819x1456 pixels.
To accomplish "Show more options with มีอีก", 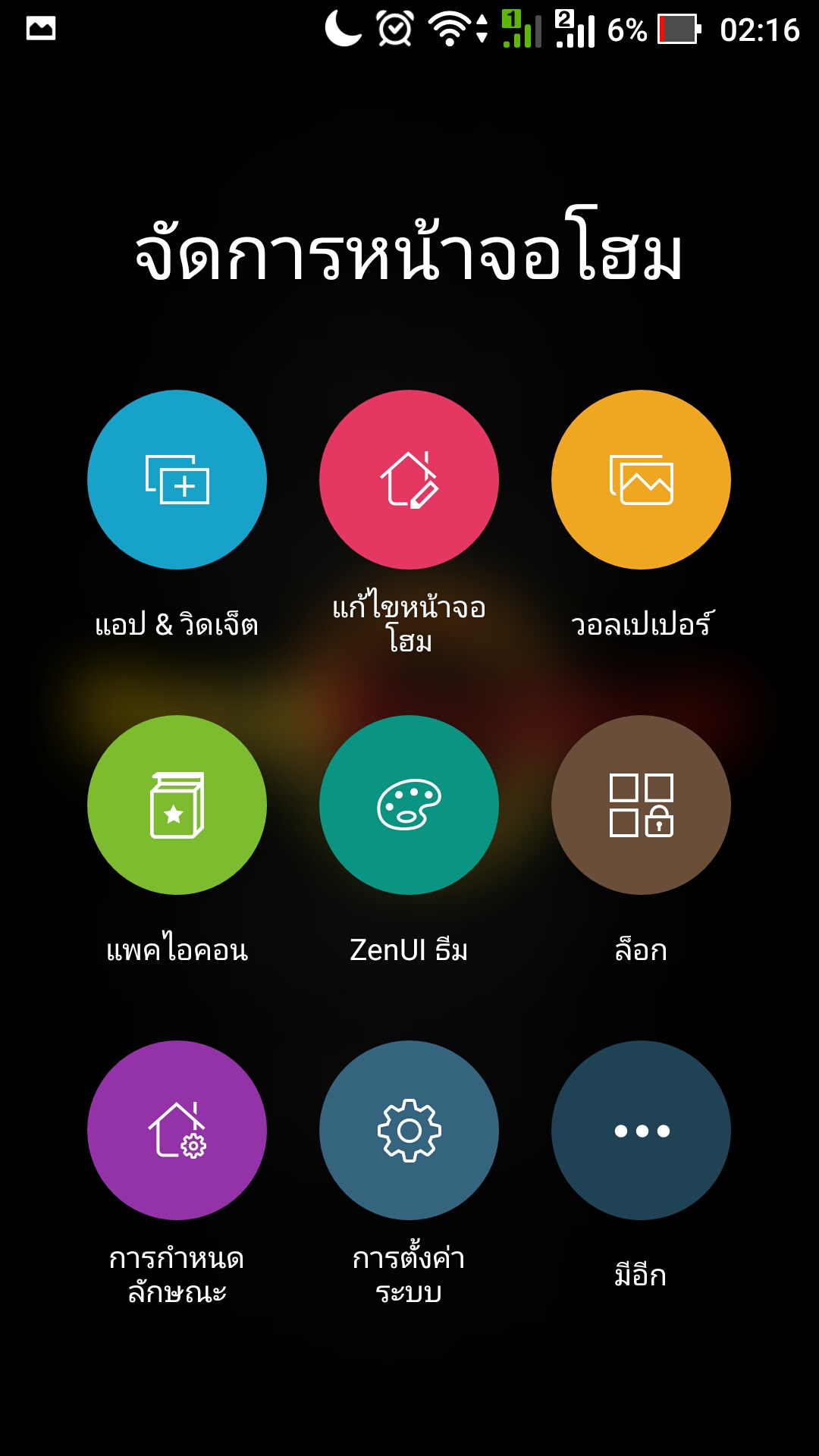I will click(x=641, y=1130).
